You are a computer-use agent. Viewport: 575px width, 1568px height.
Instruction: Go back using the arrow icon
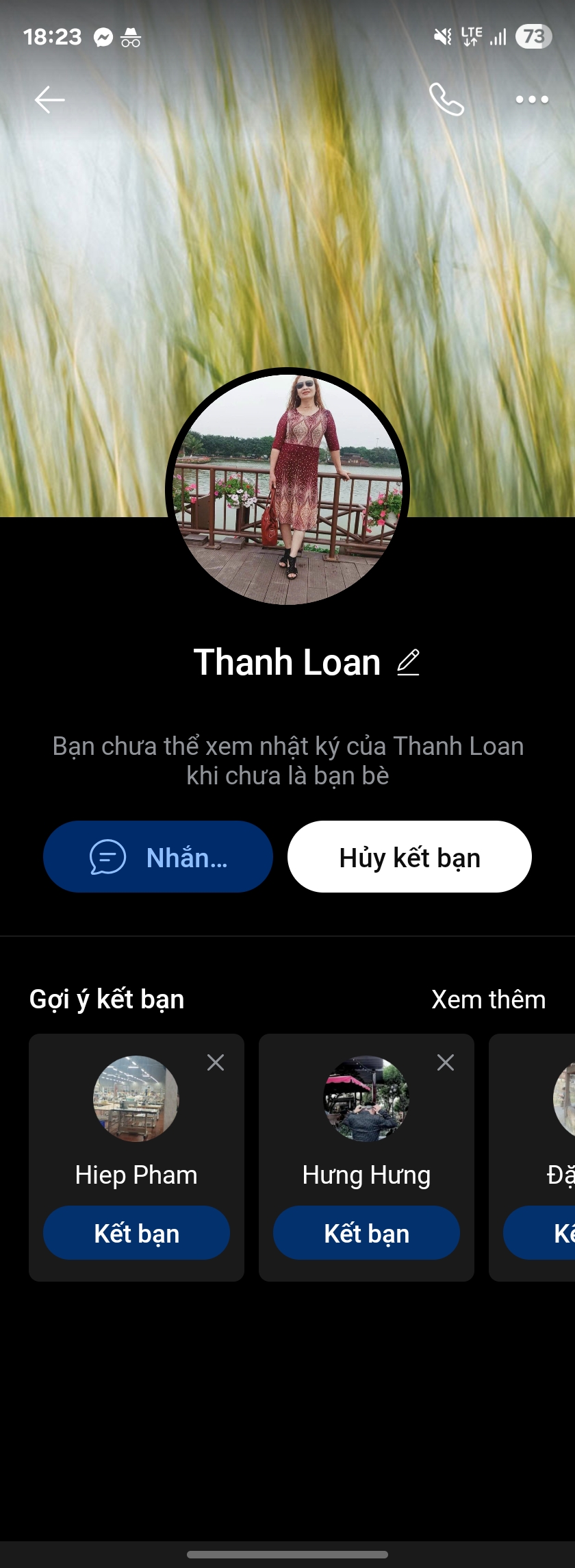(49, 100)
